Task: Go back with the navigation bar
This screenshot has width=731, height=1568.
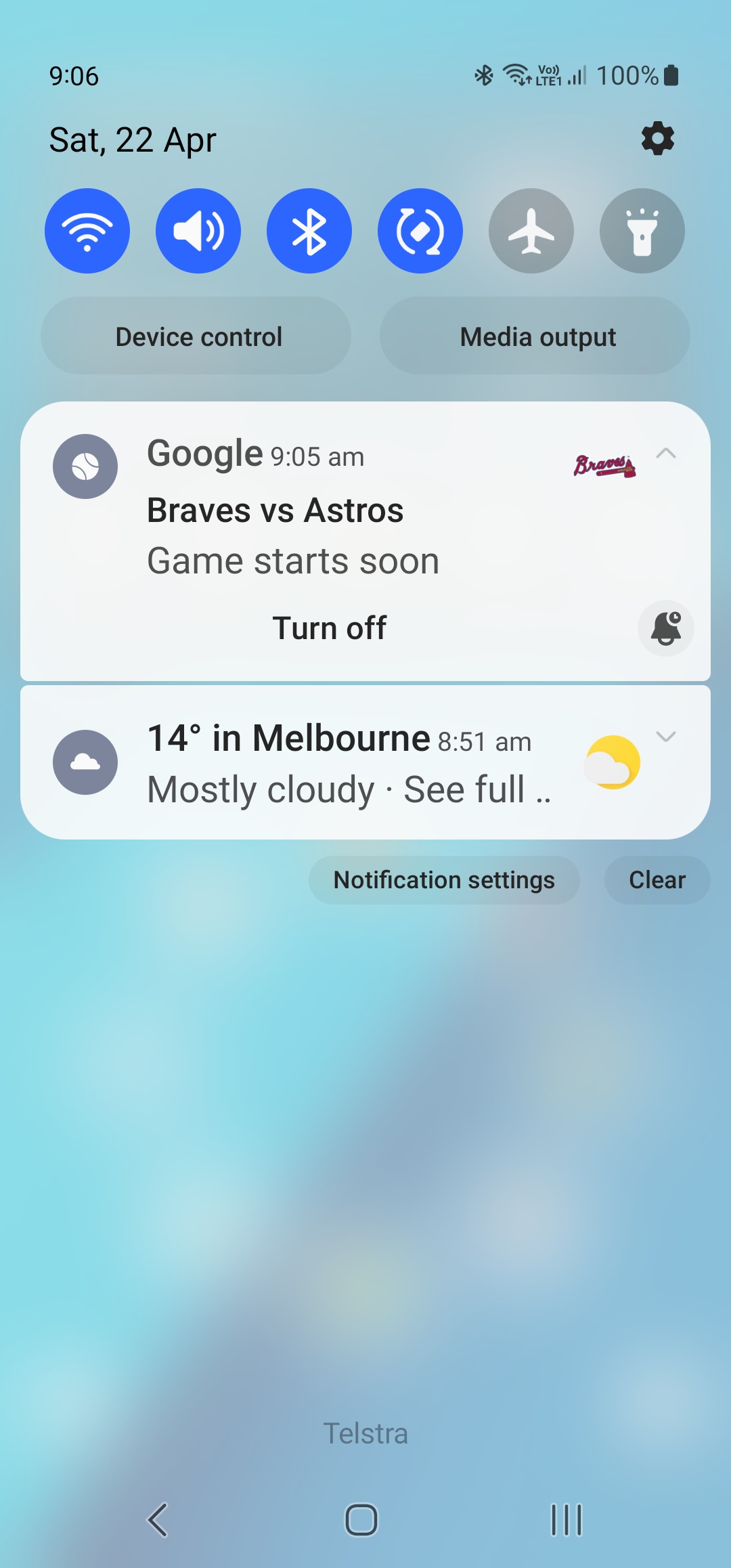Action: pyautogui.click(x=158, y=1520)
